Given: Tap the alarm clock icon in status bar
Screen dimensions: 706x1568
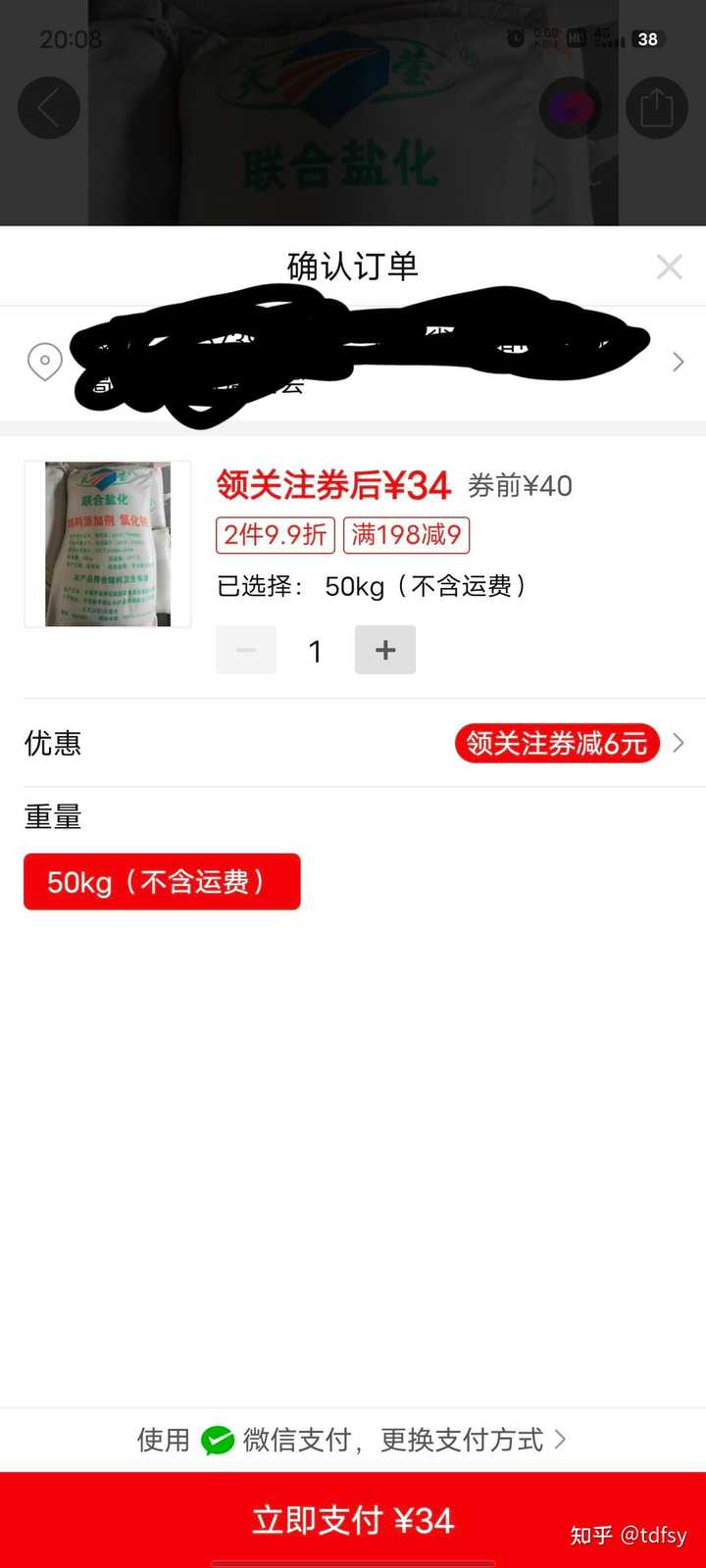Looking at the screenshot, I should [x=514, y=39].
